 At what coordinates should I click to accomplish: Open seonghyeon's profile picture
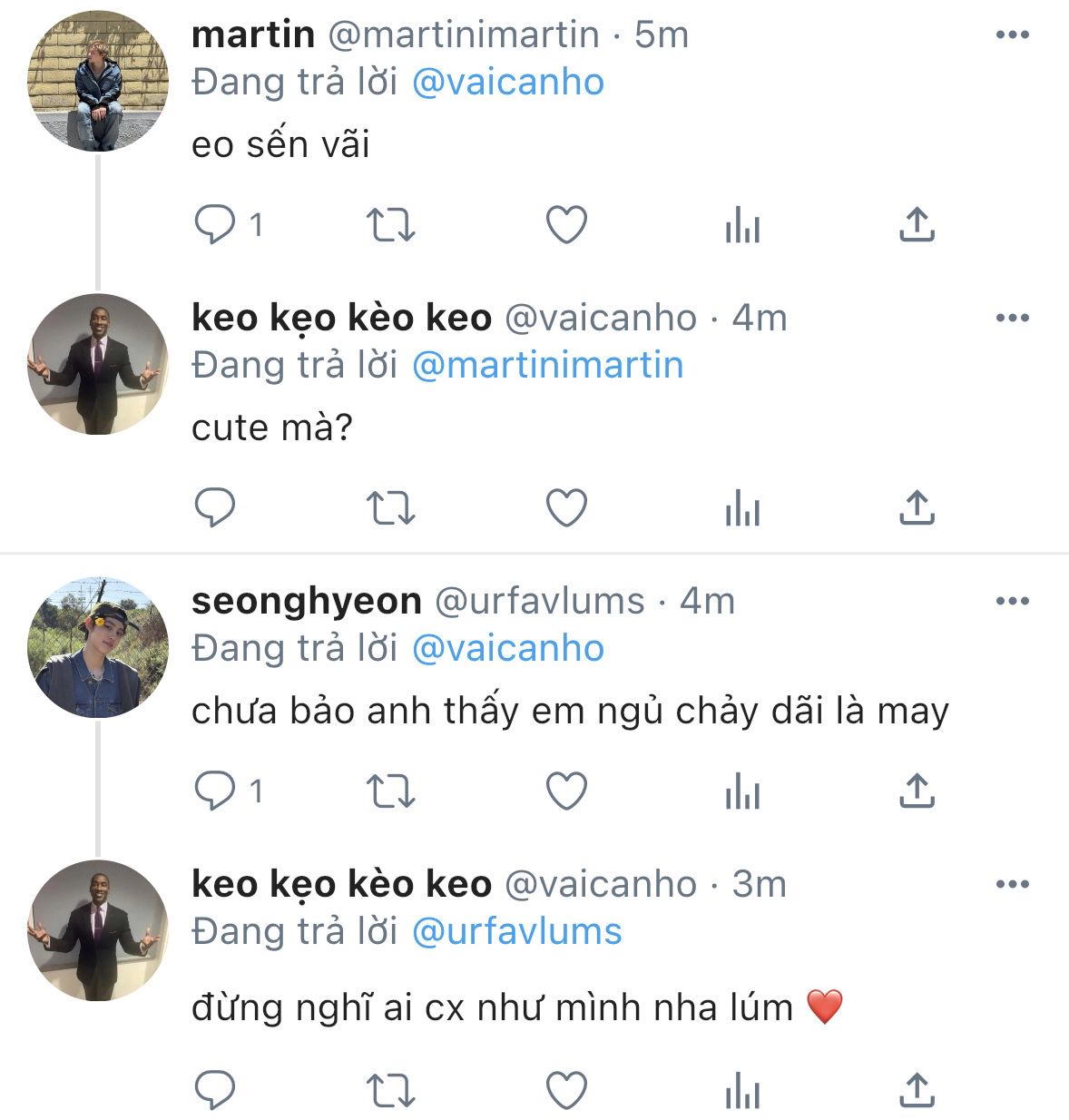pos(98,648)
